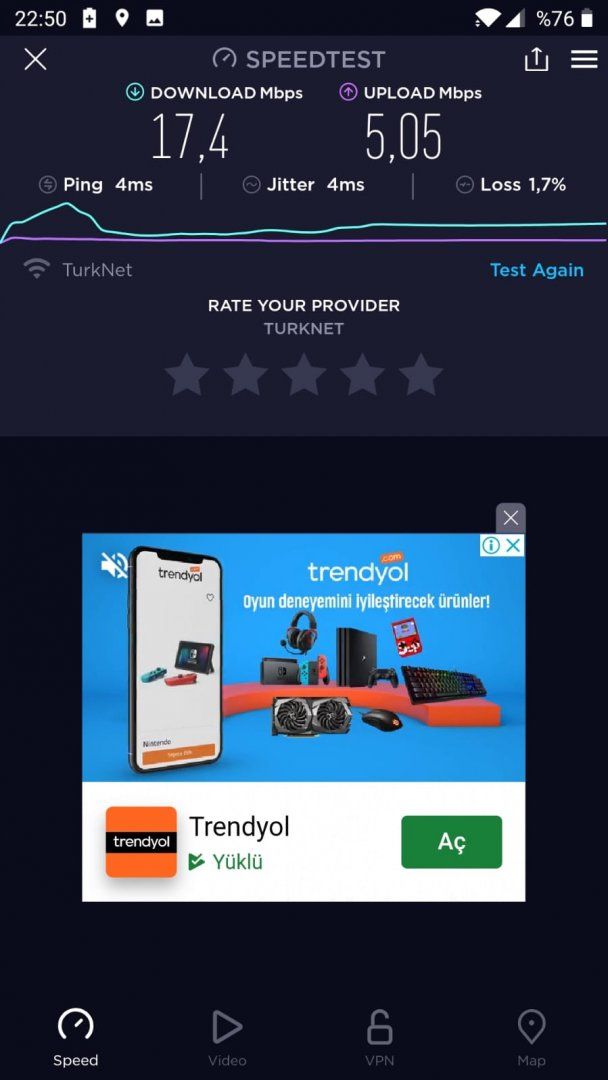This screenshot has width=608, height=1080.
Task: Unmute the Trendyol ad video
Action: [115, 565]
